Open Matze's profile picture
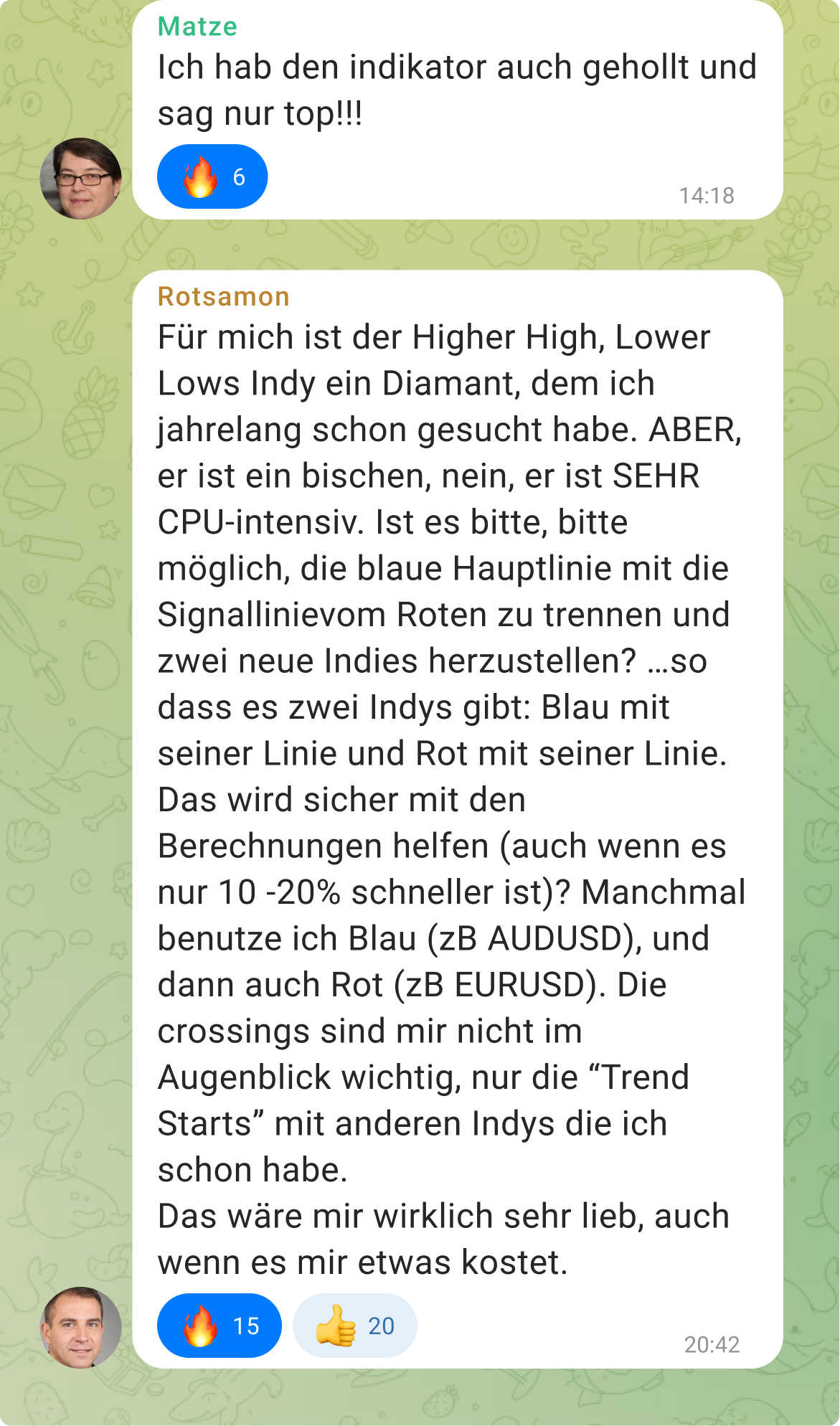The image size is (840, 1426). 80,179
